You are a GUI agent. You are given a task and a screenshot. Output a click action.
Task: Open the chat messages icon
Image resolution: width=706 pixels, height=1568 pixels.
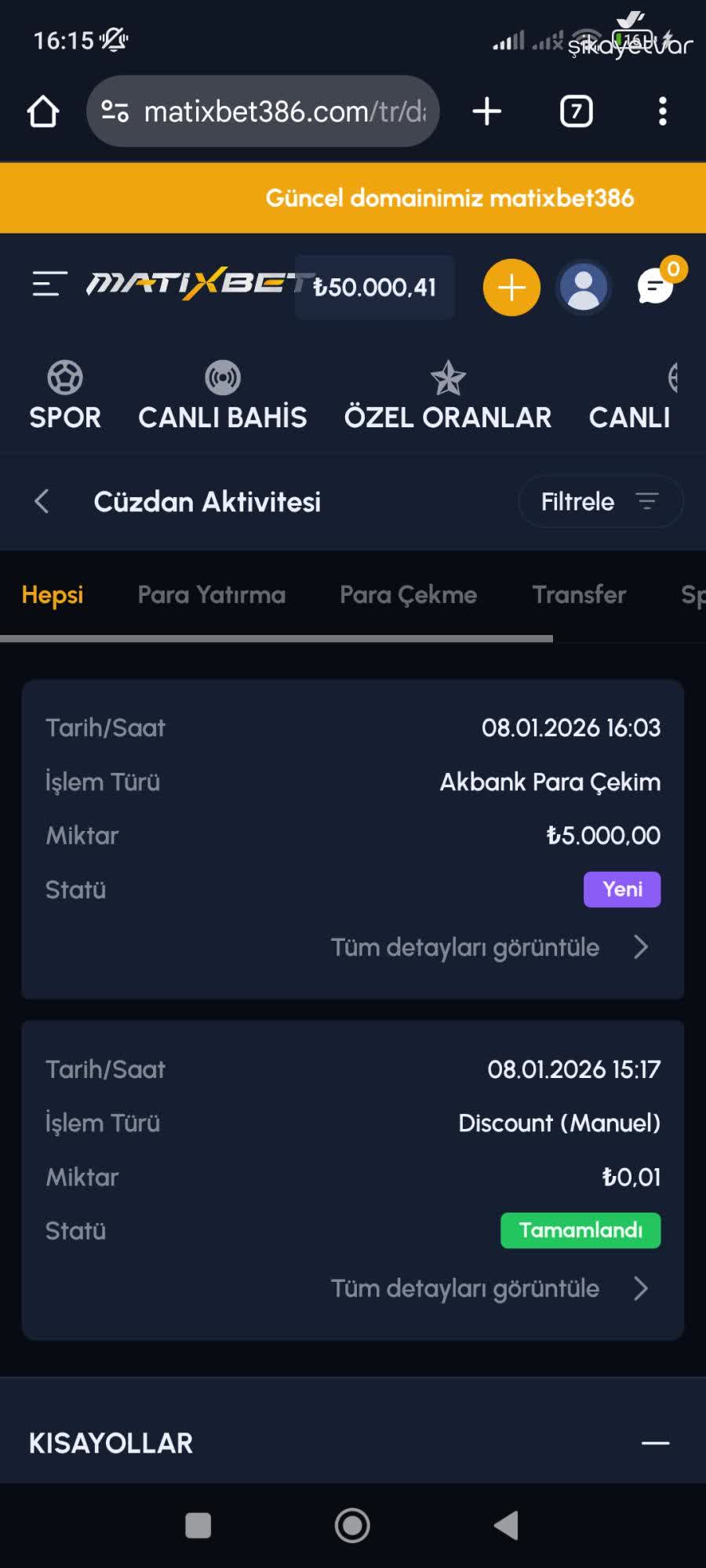coord(654,288)
